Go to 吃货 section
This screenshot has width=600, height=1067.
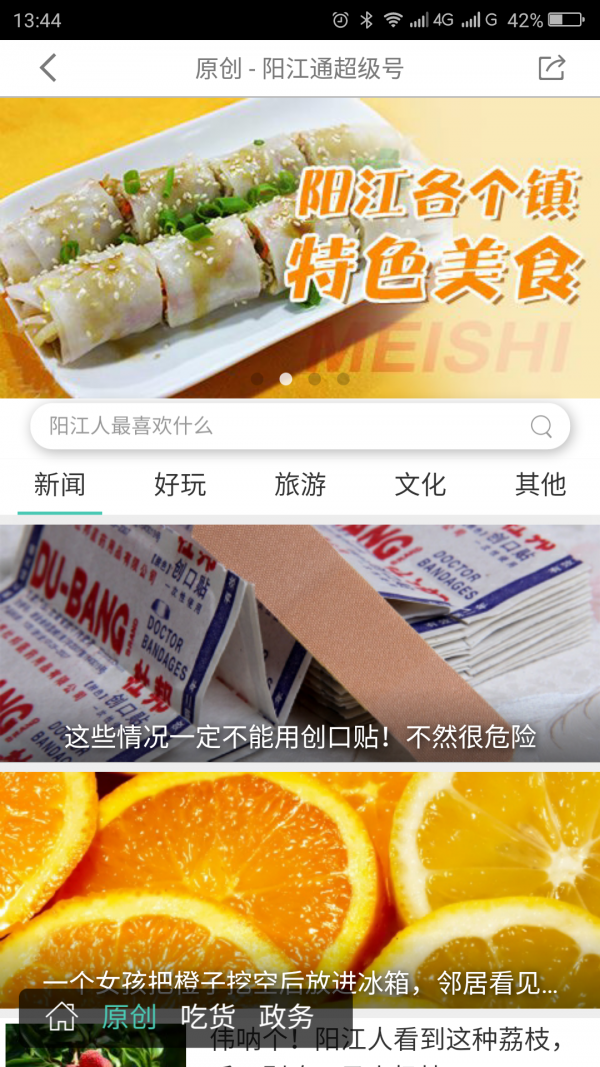tap(207, 1017)
